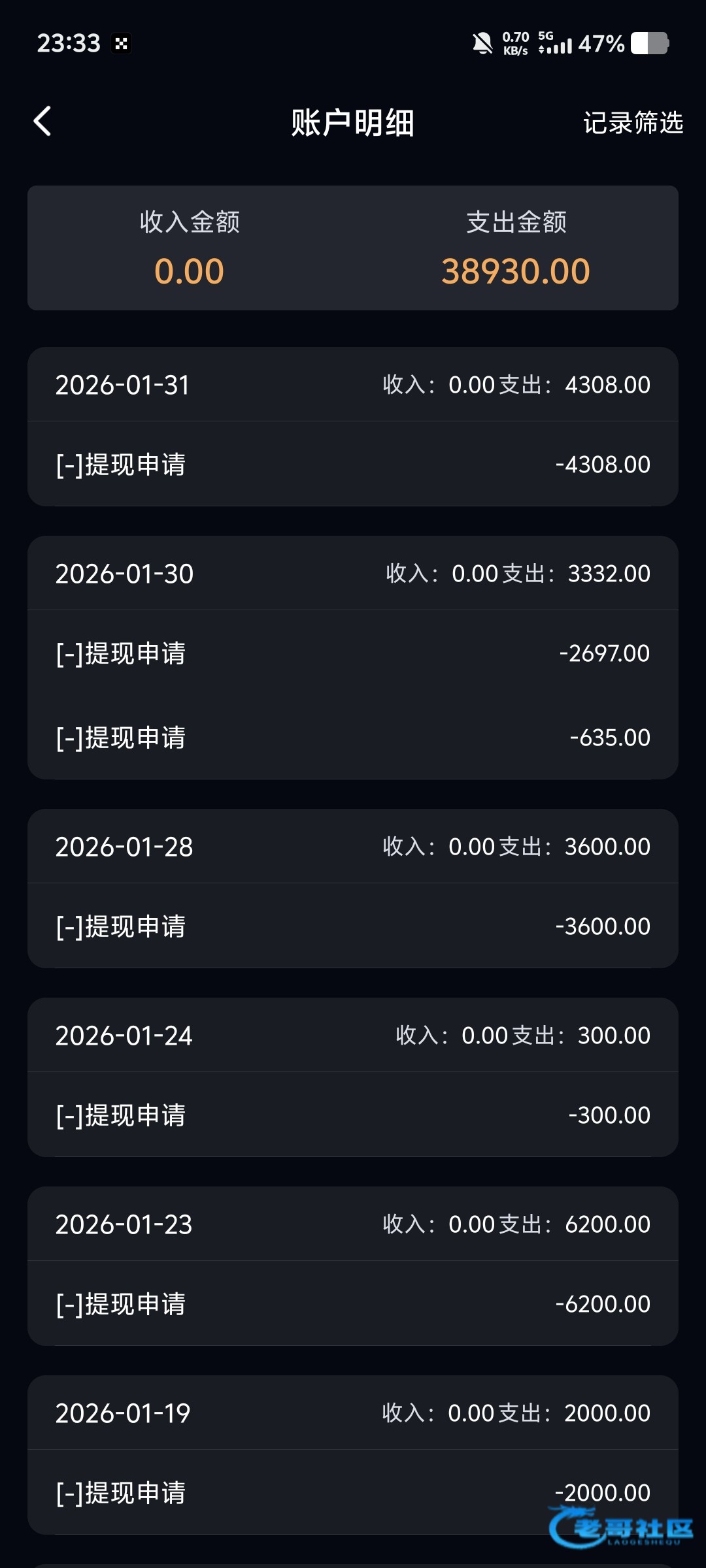Go back from account details
706x1568 pixels.
click(x=43, y=122)
